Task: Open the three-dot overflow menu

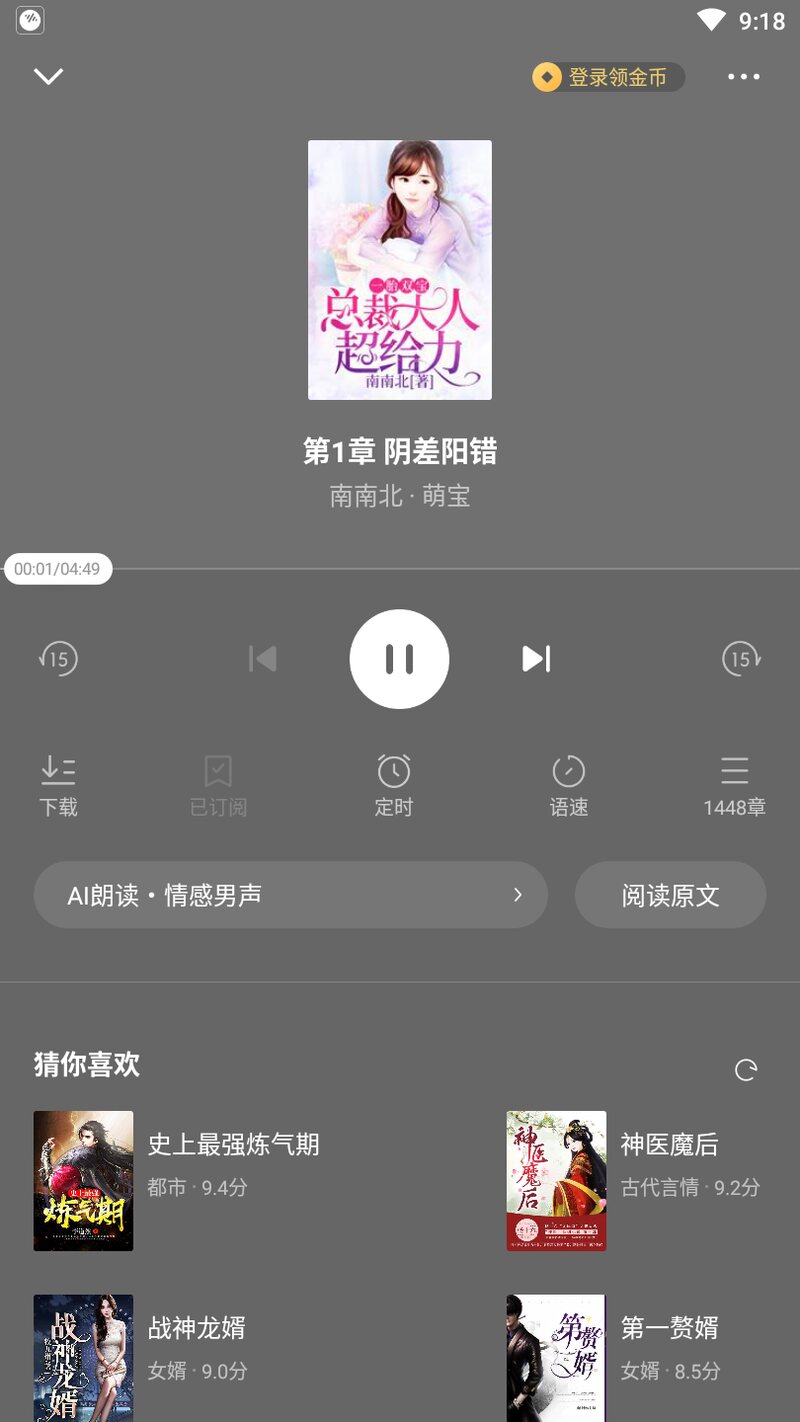Action: tap(743, 77)
